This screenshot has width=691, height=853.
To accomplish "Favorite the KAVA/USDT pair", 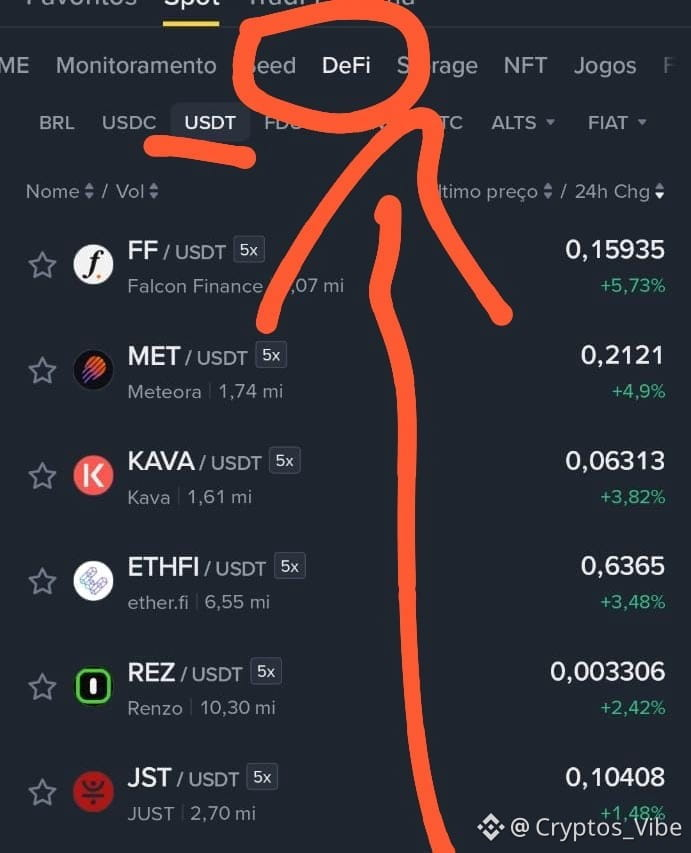I will coord(42,477).
